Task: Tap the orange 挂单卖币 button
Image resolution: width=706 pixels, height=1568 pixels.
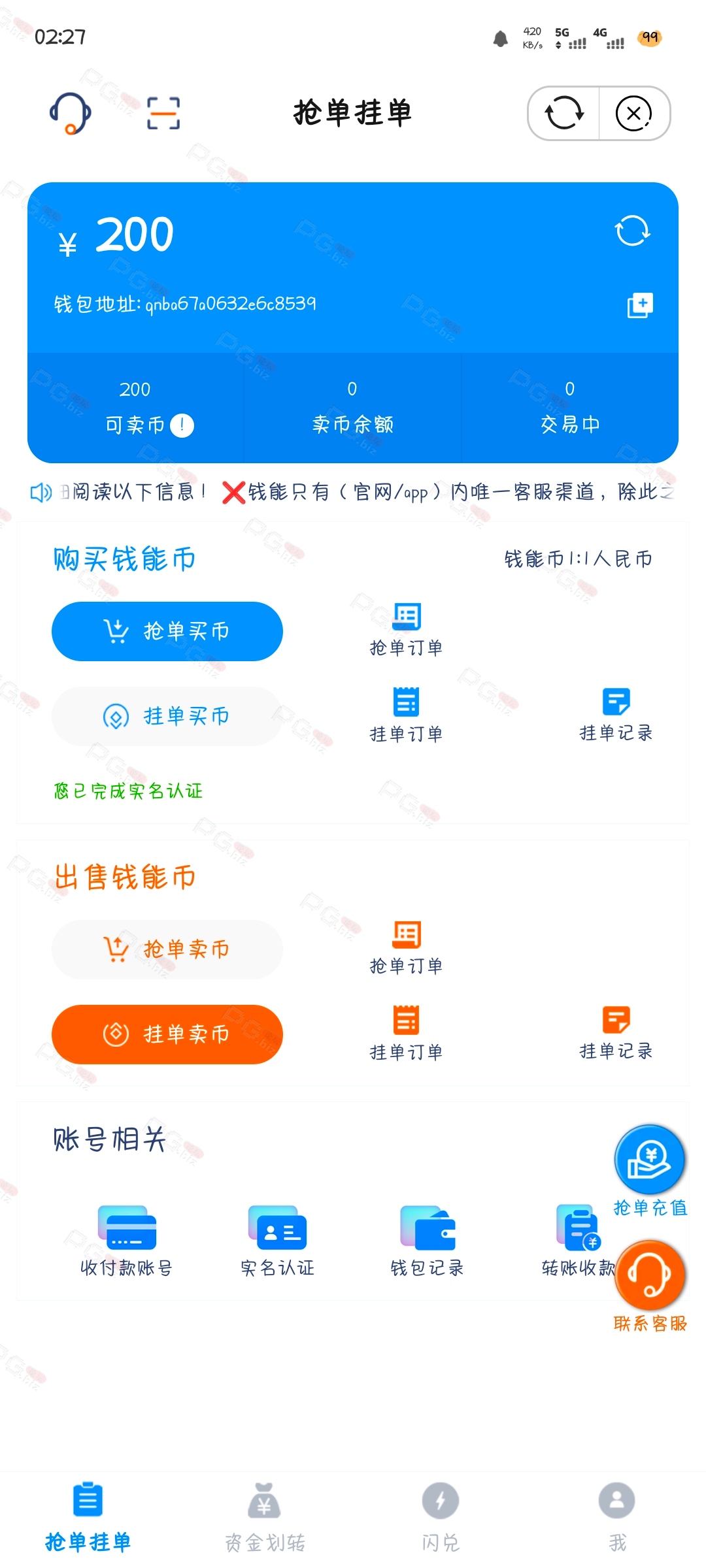Action: click(167, 1034)
